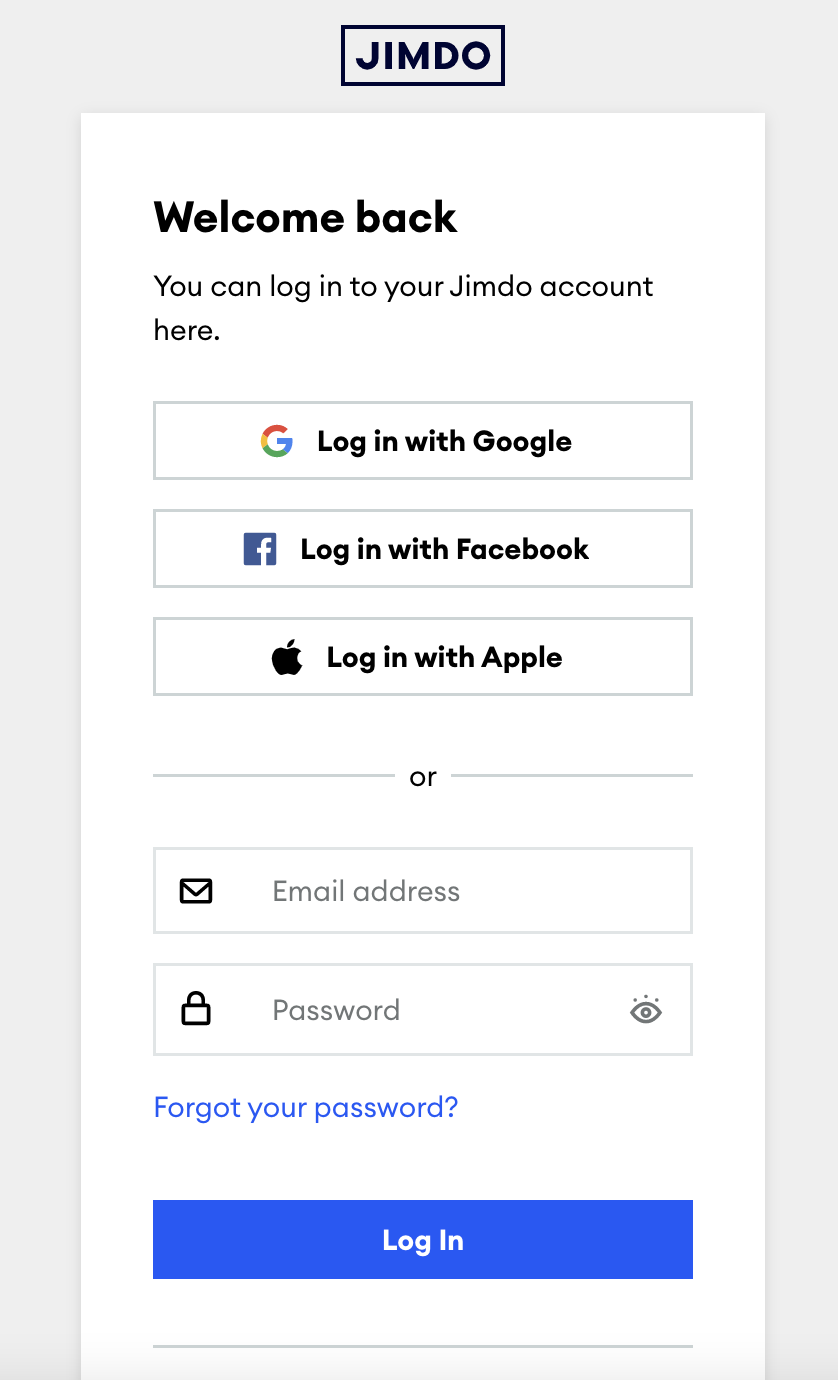Show the password with the eye icon

pyautogui.click(x=646, y=1011)
